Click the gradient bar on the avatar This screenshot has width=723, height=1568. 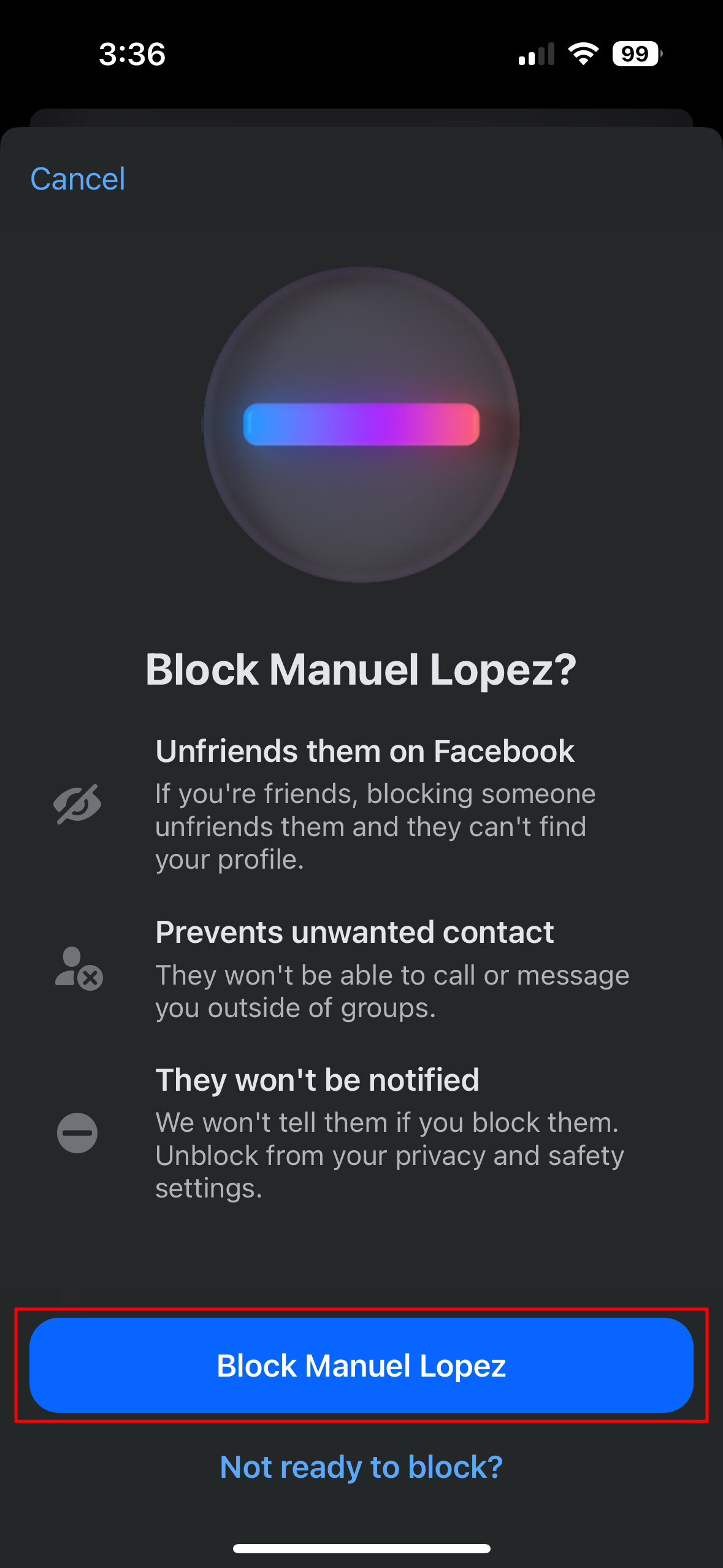[361, 423]
